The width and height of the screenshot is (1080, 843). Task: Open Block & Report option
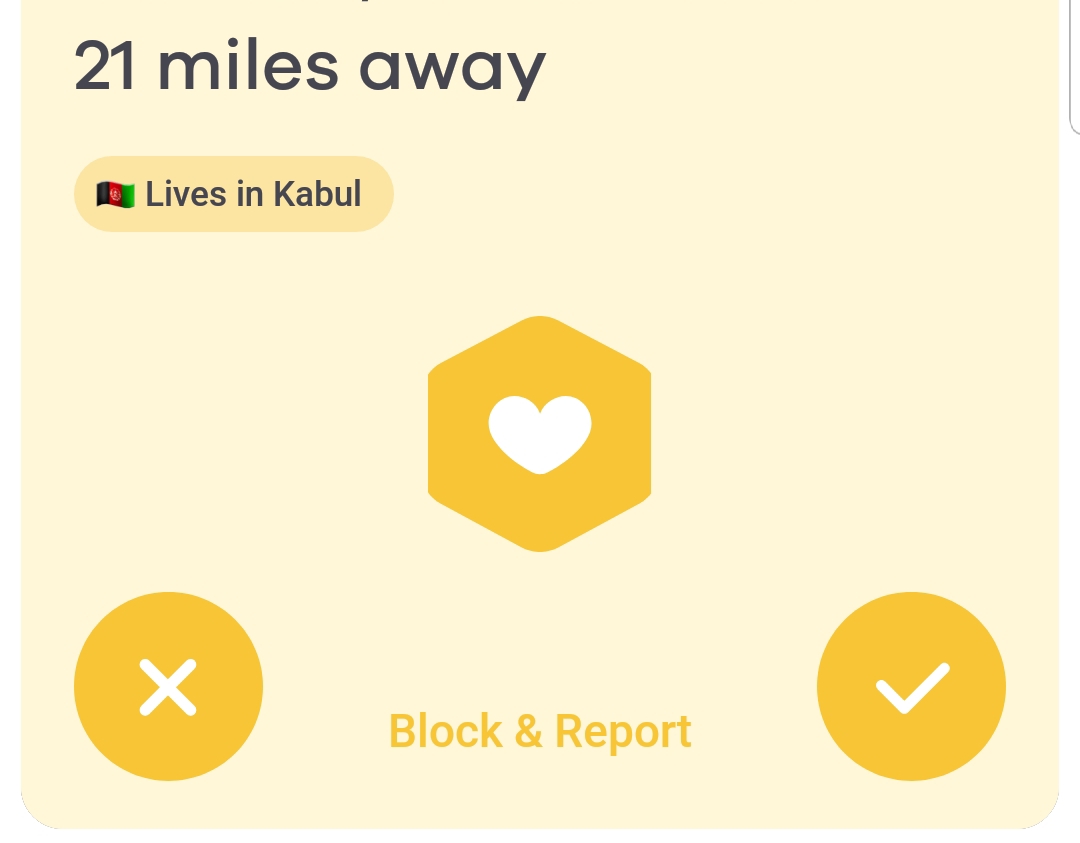[539, 731]
